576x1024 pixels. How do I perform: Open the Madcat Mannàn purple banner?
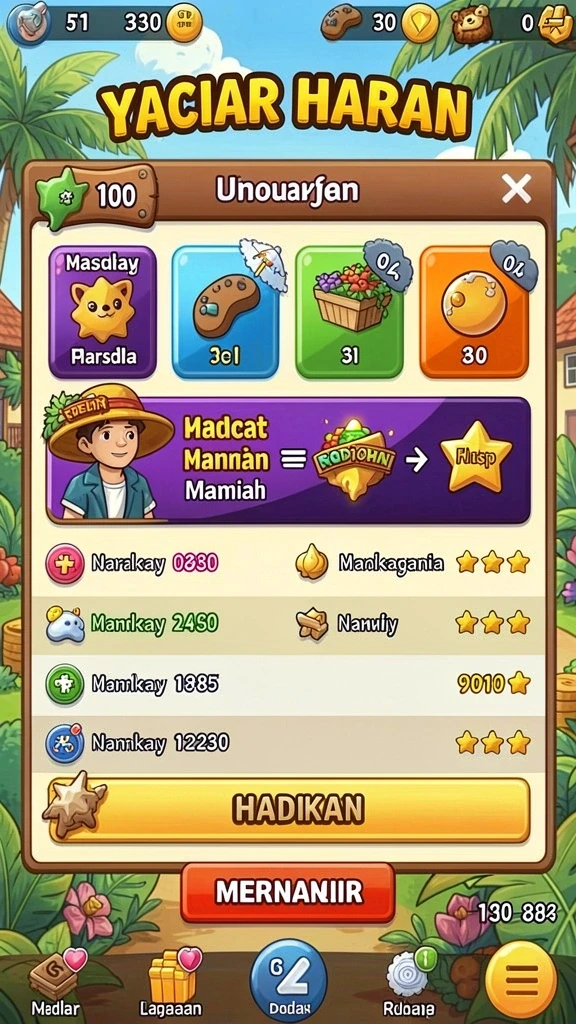click(x=288, y=459)
